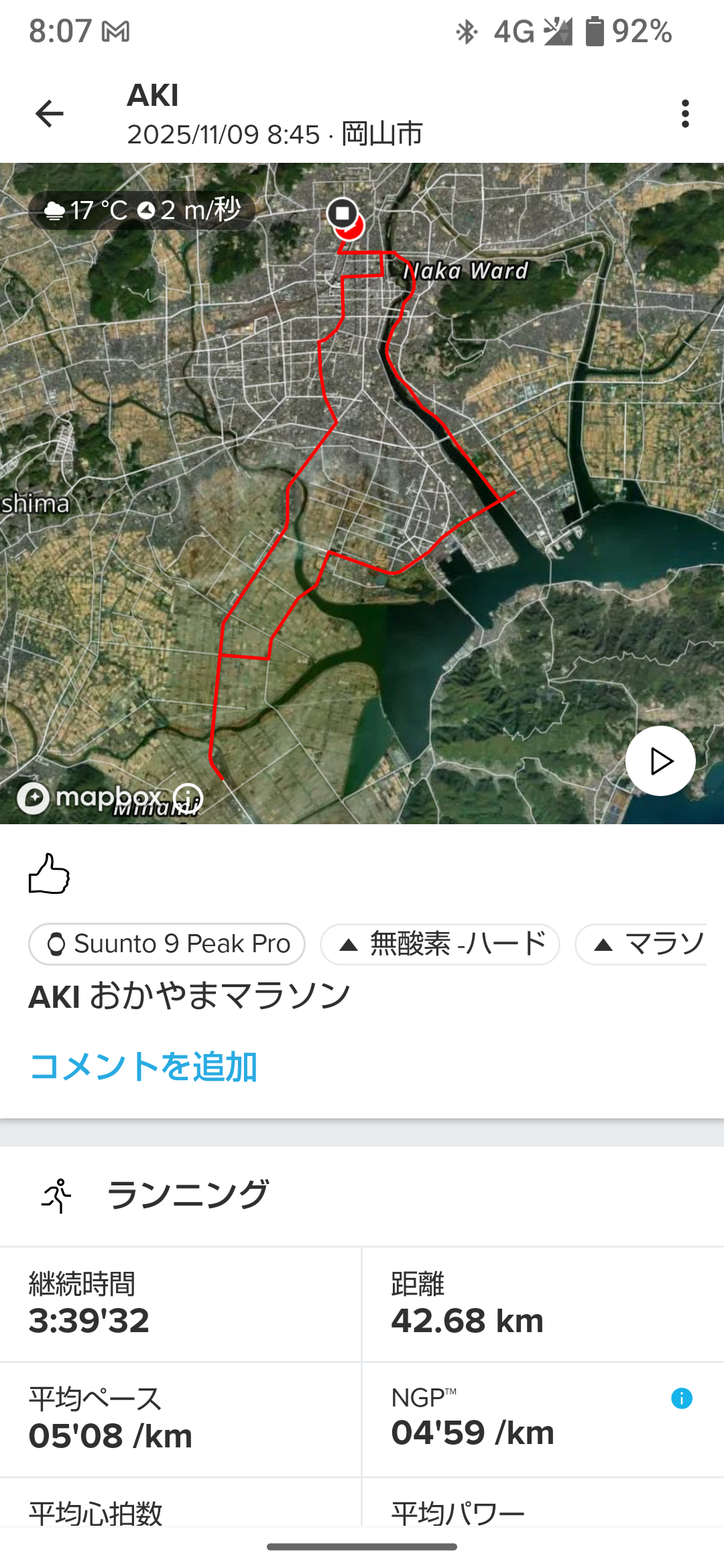Open the three-dot overflow menu

[684, 114]
